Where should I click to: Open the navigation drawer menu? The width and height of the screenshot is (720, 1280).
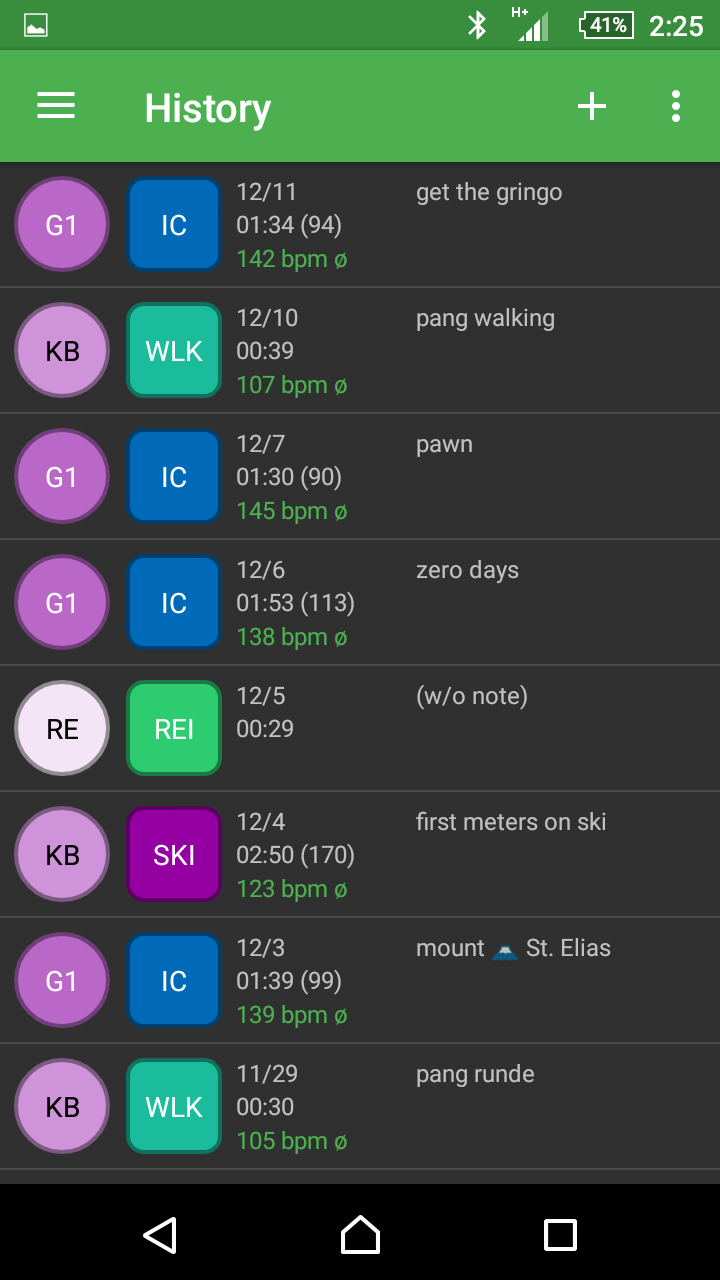click(56, 106)
